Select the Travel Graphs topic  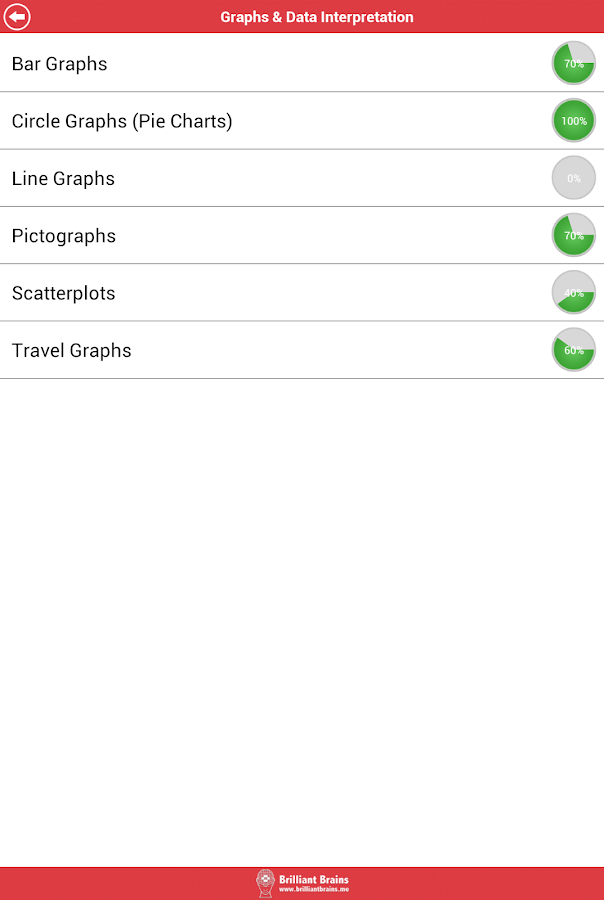[x=72, y=350]
